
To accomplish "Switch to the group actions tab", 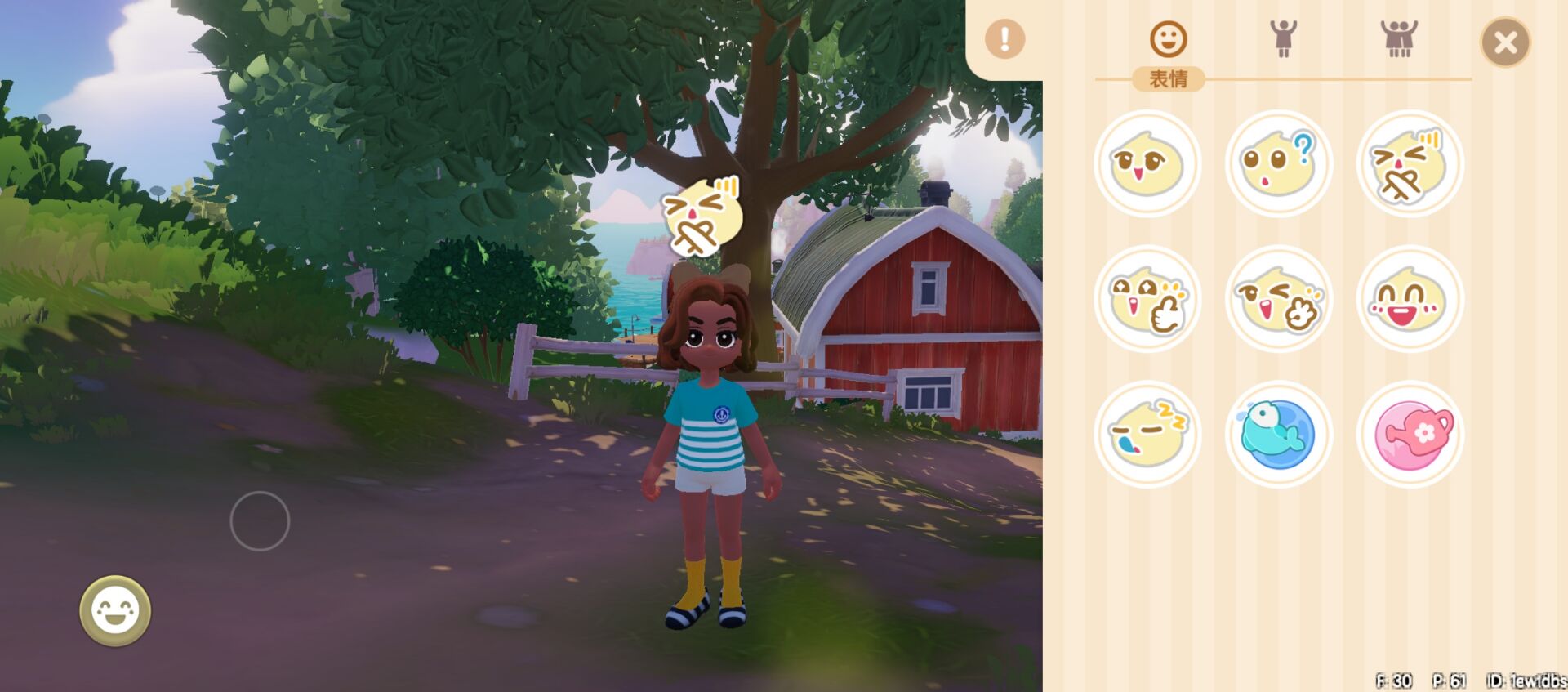I will [x=1398, y=38].
